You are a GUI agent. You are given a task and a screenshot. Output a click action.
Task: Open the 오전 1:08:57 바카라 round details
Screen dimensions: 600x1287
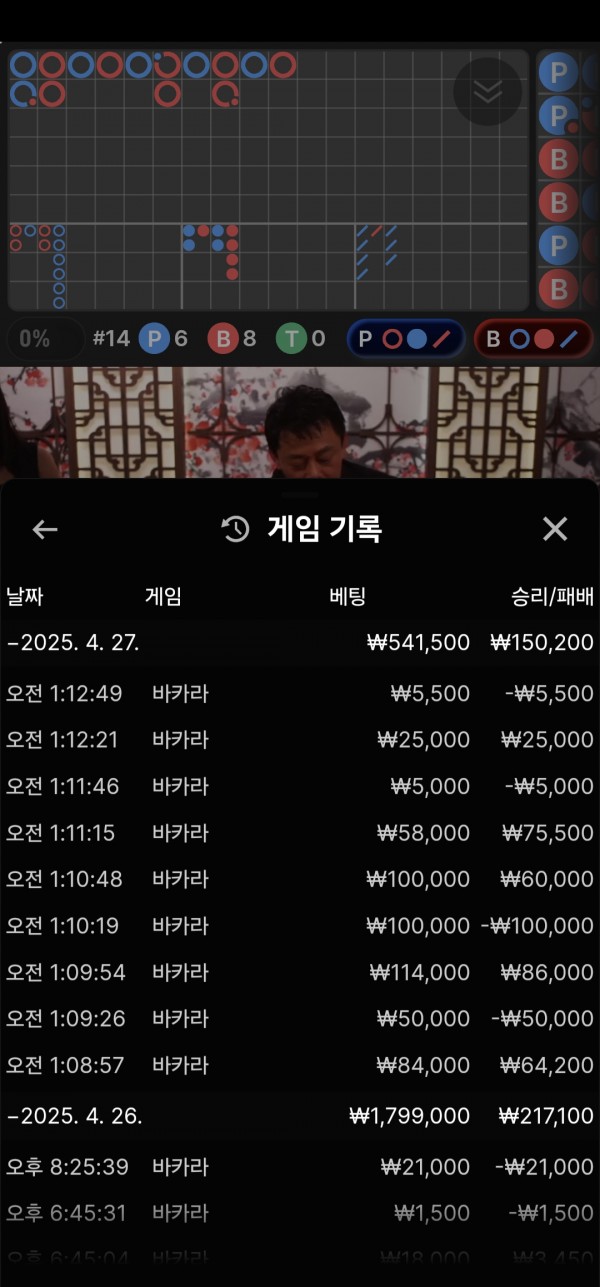click(x=300, y=1065)
